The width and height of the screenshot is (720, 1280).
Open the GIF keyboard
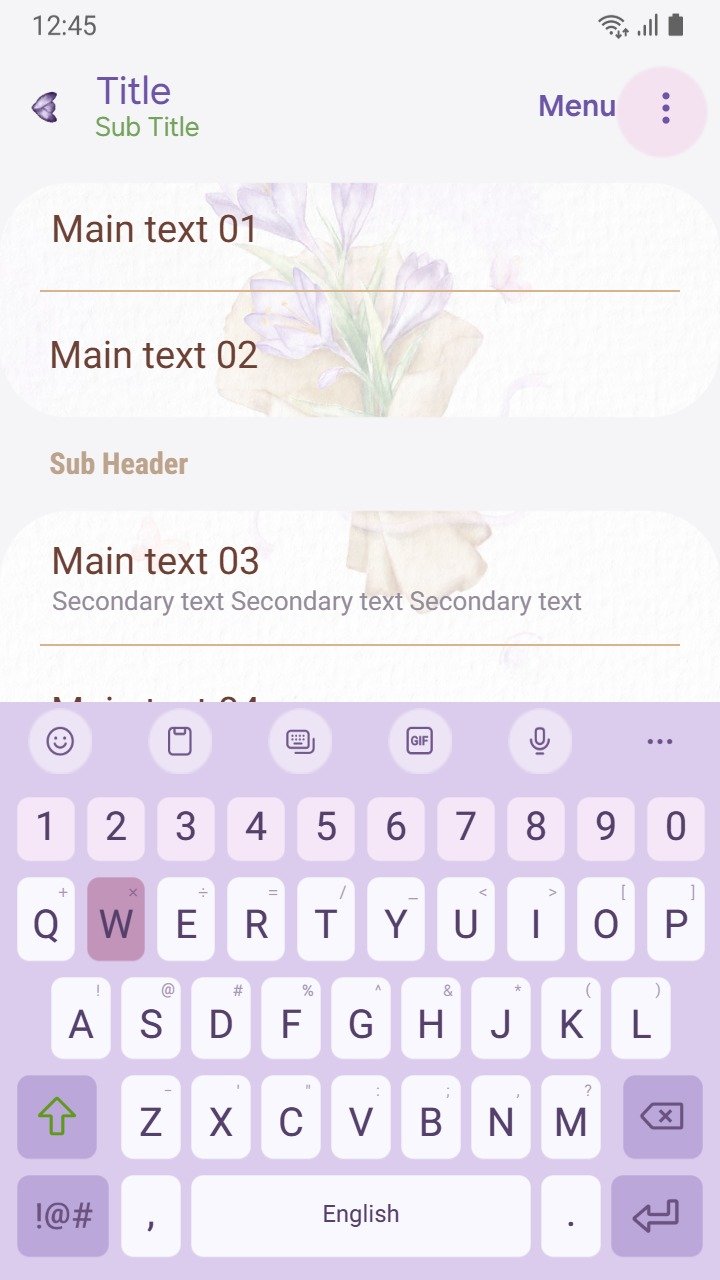420,741
